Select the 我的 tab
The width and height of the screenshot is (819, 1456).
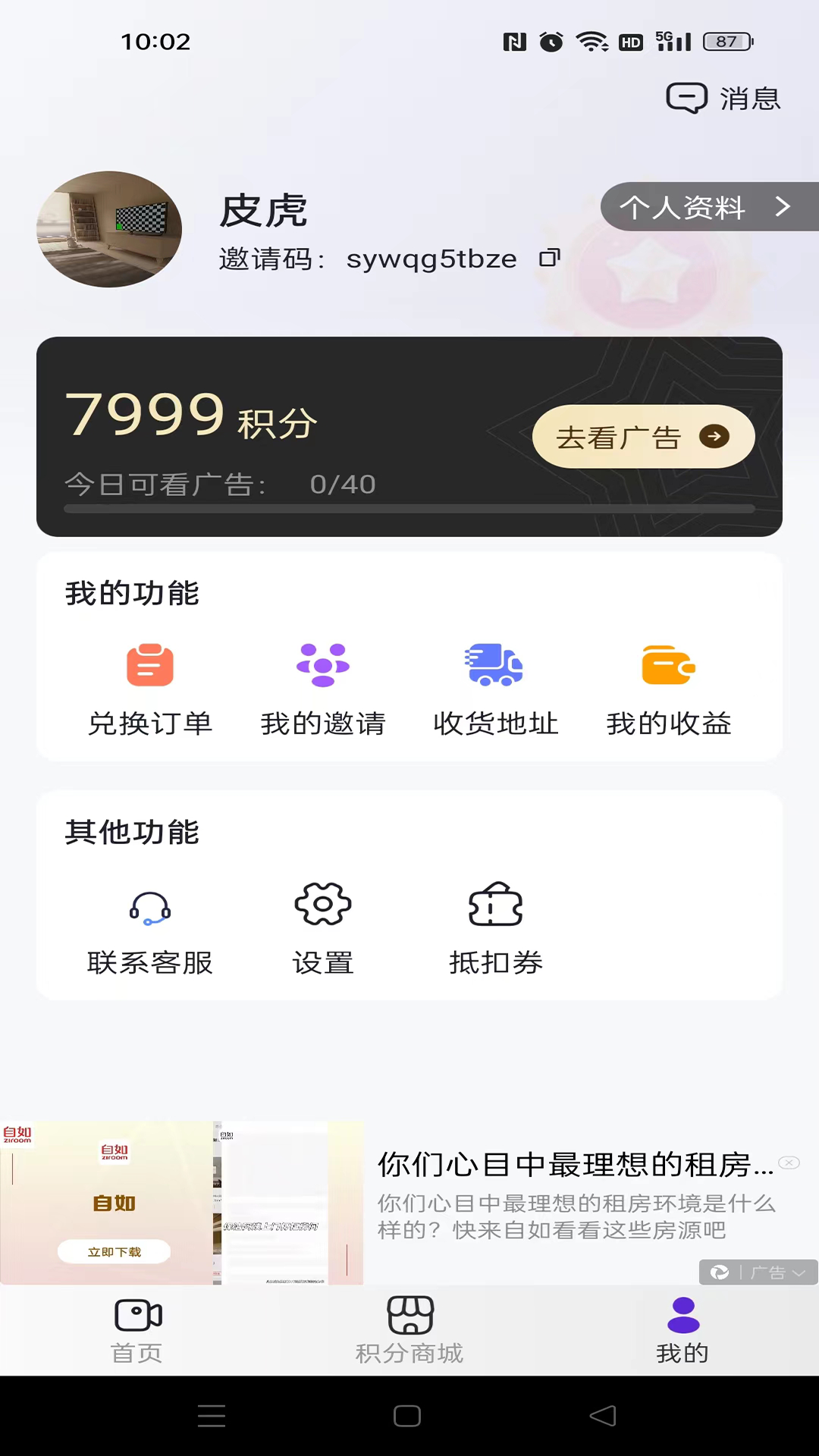click(682, 1332)
